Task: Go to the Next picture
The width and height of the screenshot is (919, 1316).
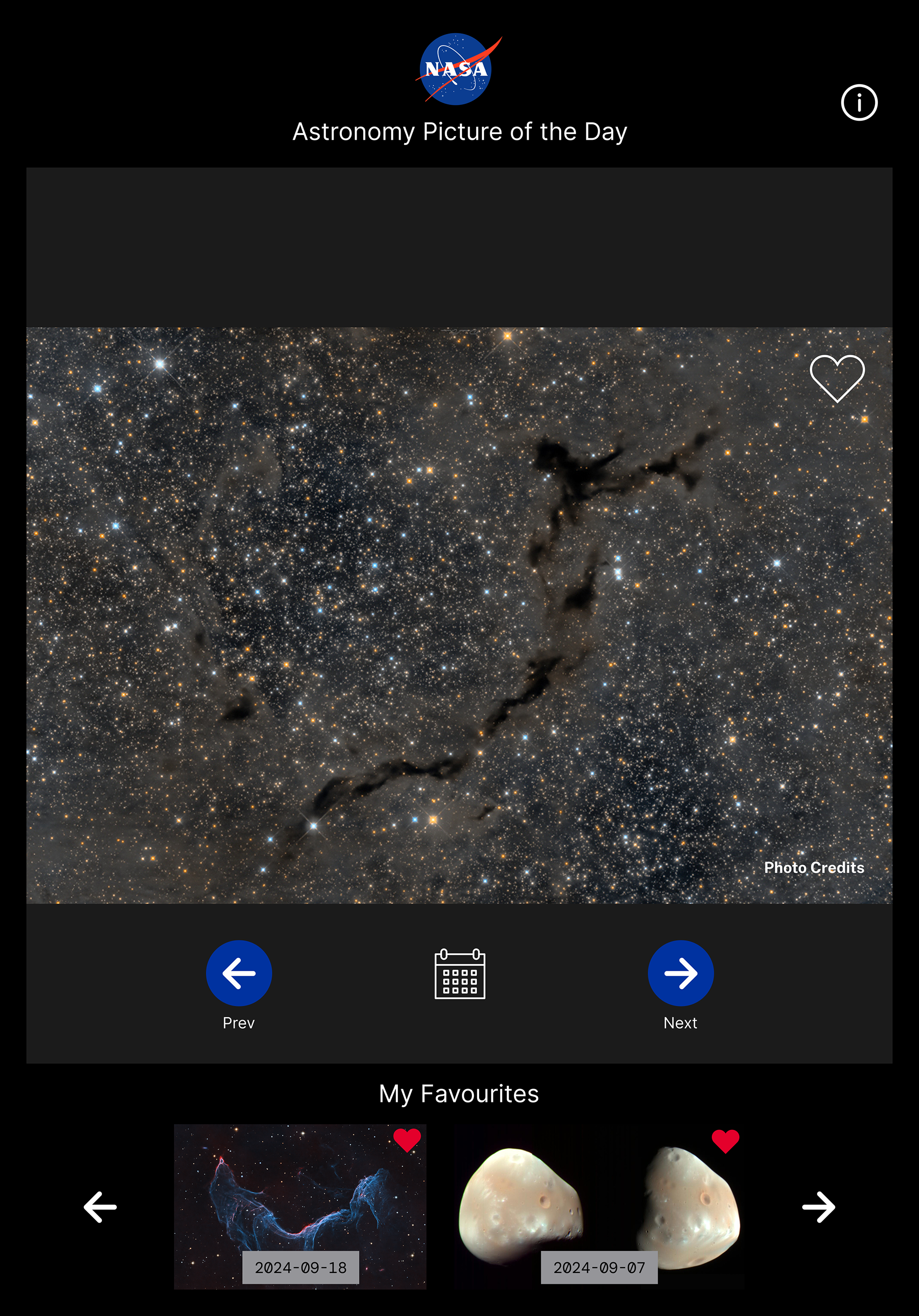Action: (680, 973)
